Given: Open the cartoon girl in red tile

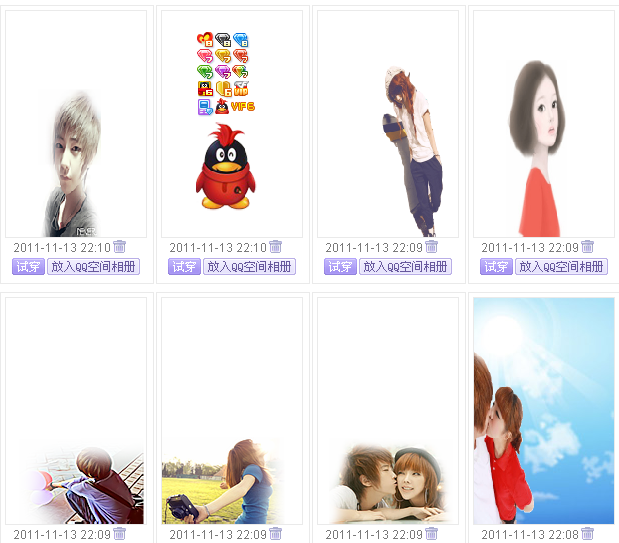Looking at the screenshot, I should (544, 124).
